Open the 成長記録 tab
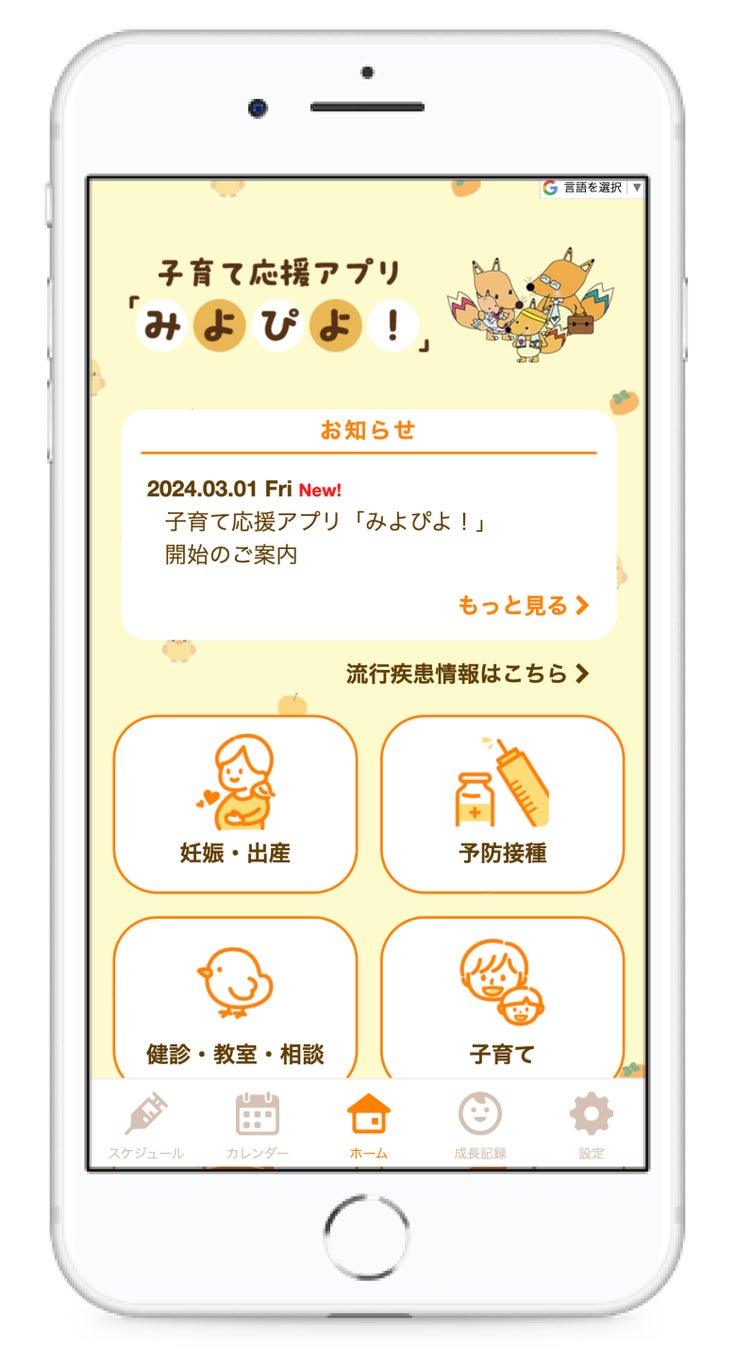 [x=480, y=1126]
